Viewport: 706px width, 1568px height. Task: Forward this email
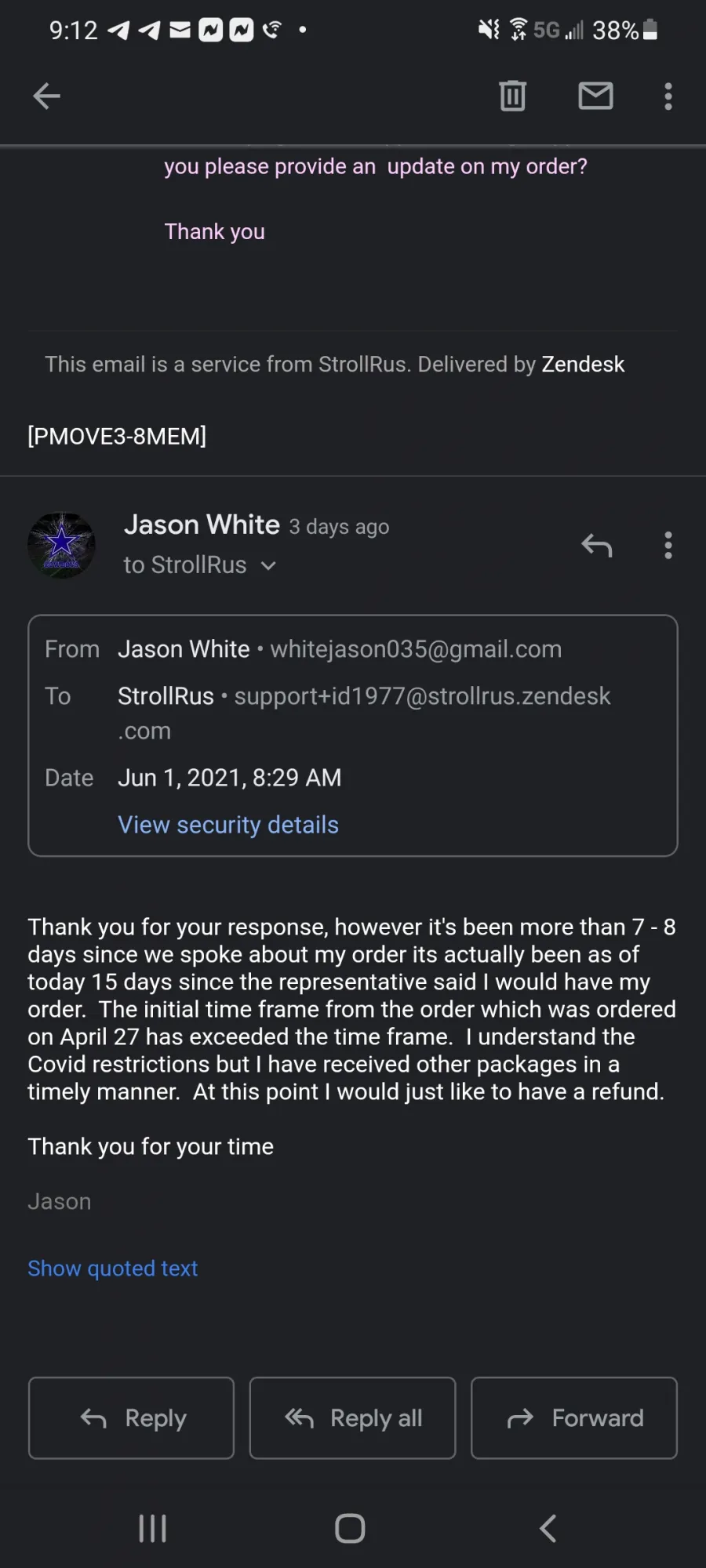pos(574,1418)
